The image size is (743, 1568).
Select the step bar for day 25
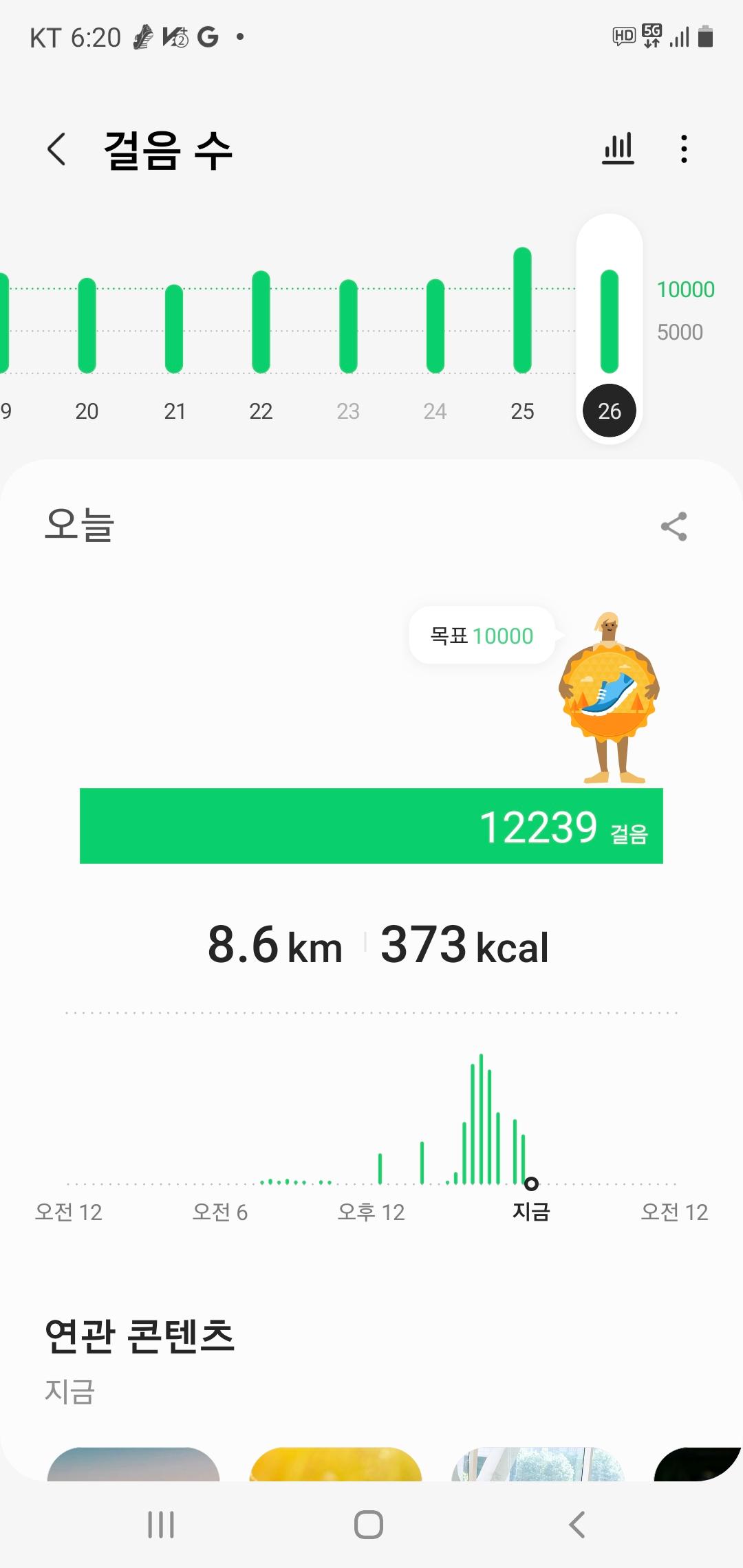point(522,310)
